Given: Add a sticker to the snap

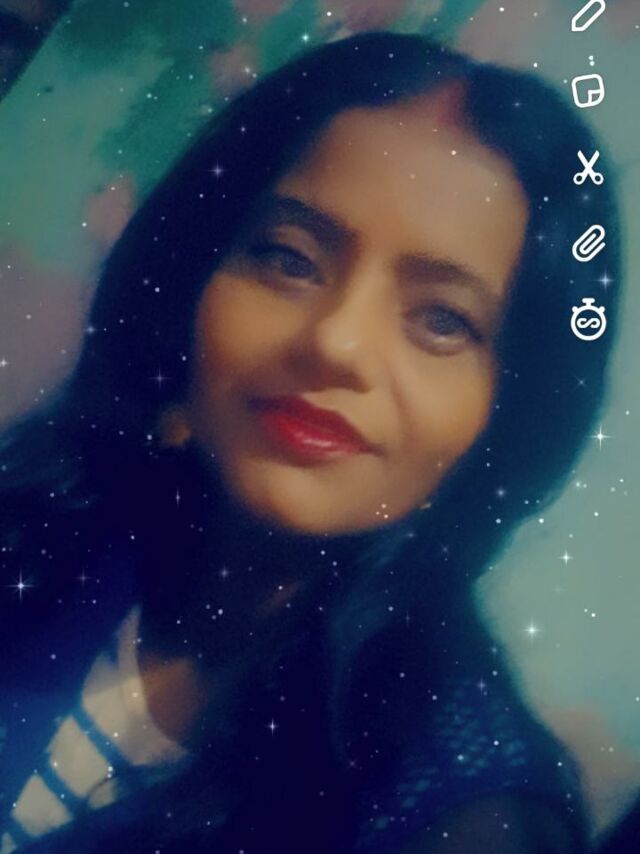Looking at the screenshot, I should [x=588, y=91].
